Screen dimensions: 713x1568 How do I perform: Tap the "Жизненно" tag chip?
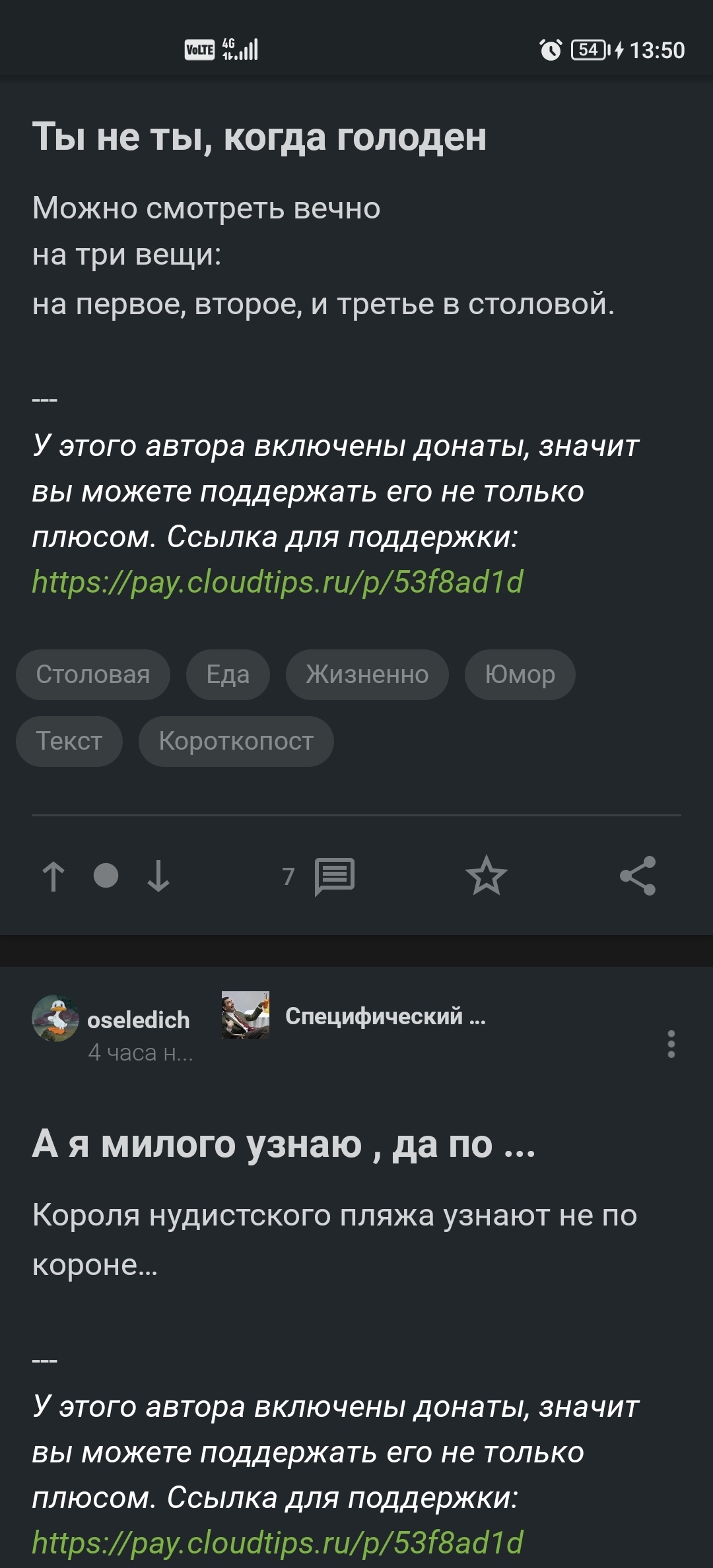click(x=367, y=674)
